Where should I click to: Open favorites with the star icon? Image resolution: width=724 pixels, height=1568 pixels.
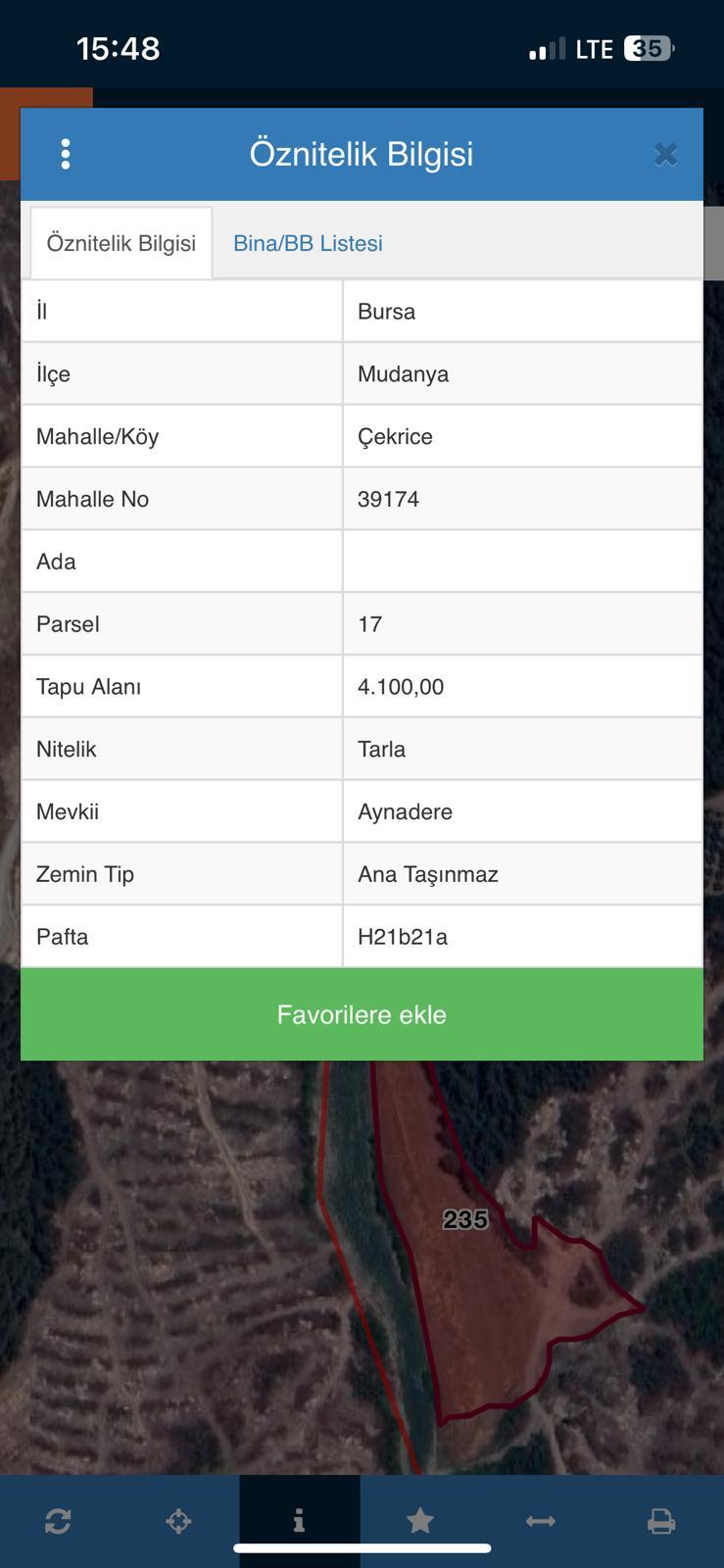[420, 1520]
